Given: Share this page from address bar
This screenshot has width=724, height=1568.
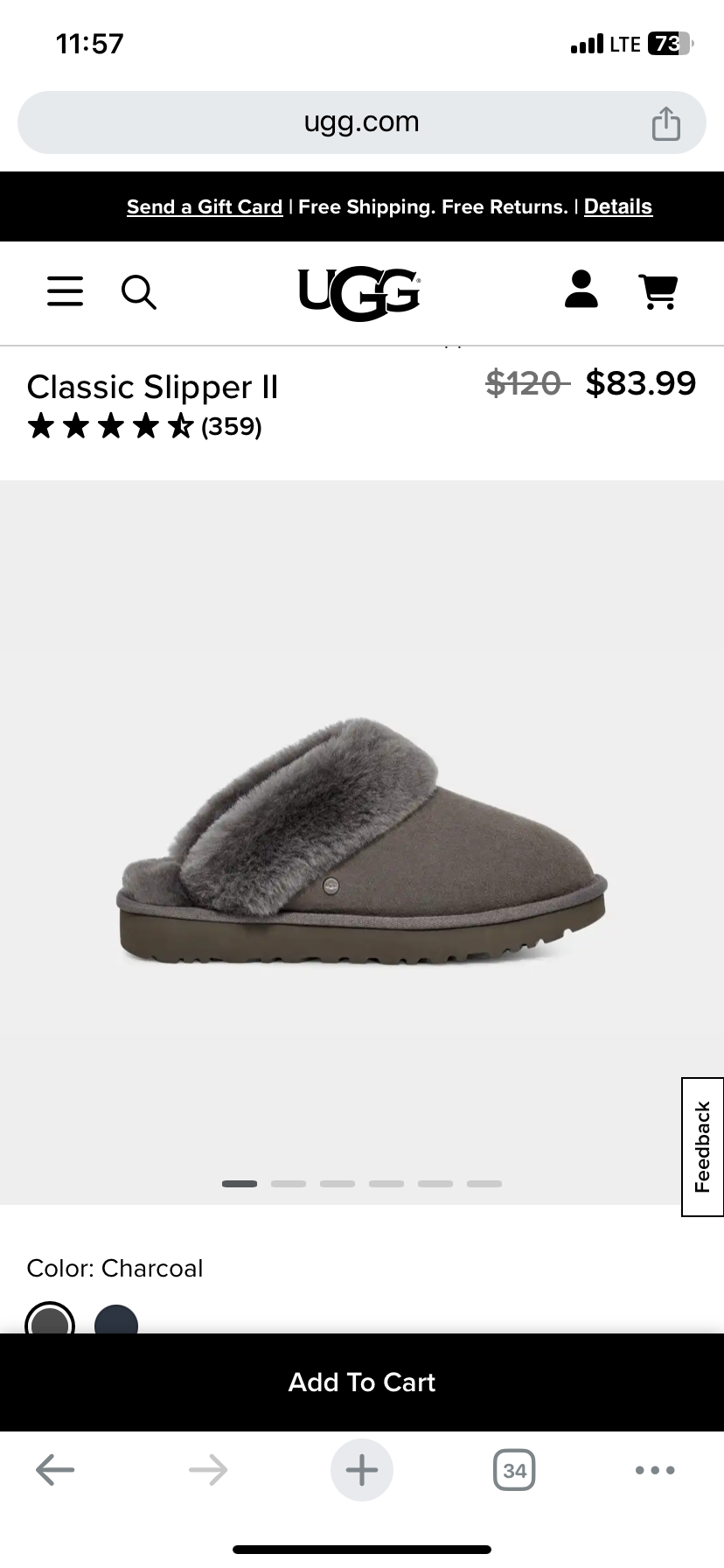Looking at the screenshot, I should click(665, 123).
